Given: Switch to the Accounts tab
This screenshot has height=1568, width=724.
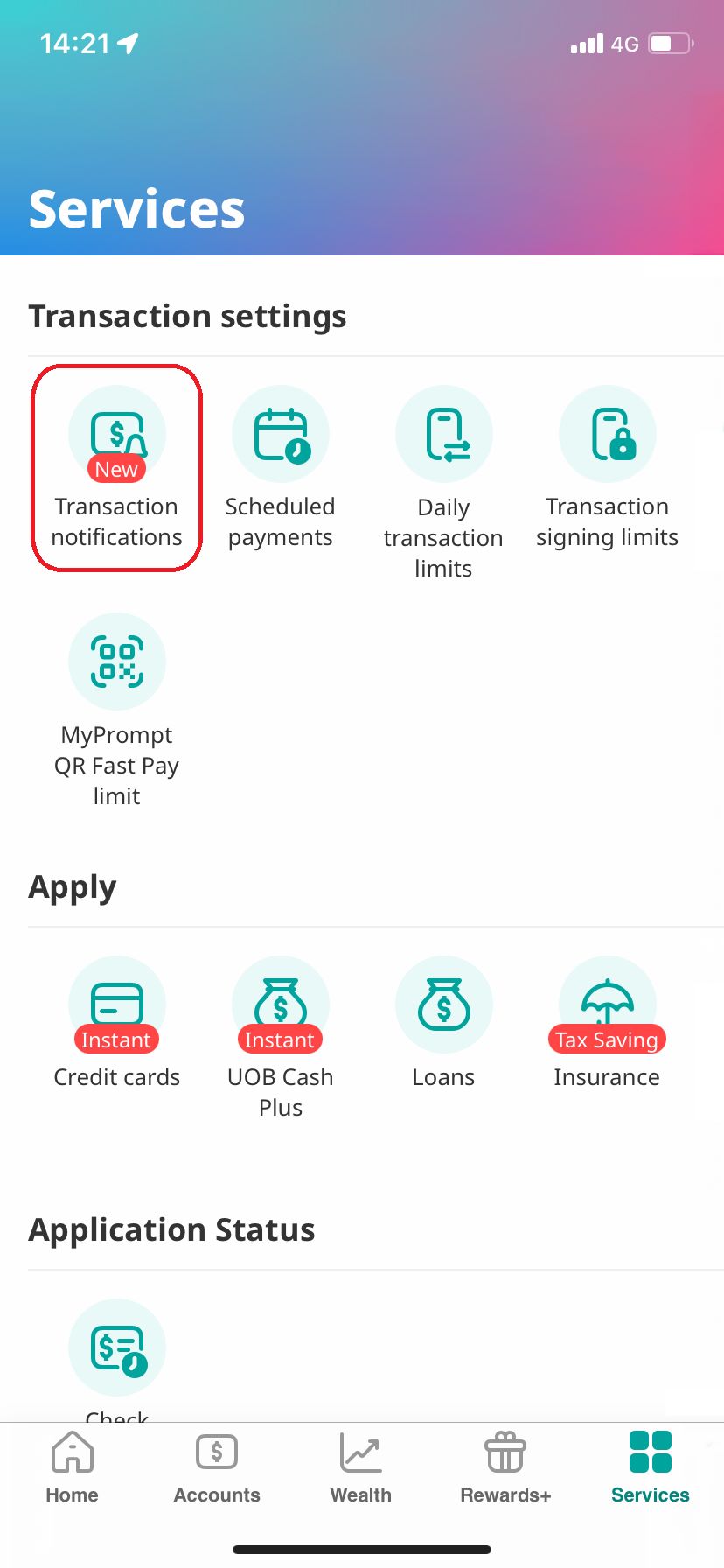Looking at the screenshot, I should pyautogui.click(x=216, y=1466).
